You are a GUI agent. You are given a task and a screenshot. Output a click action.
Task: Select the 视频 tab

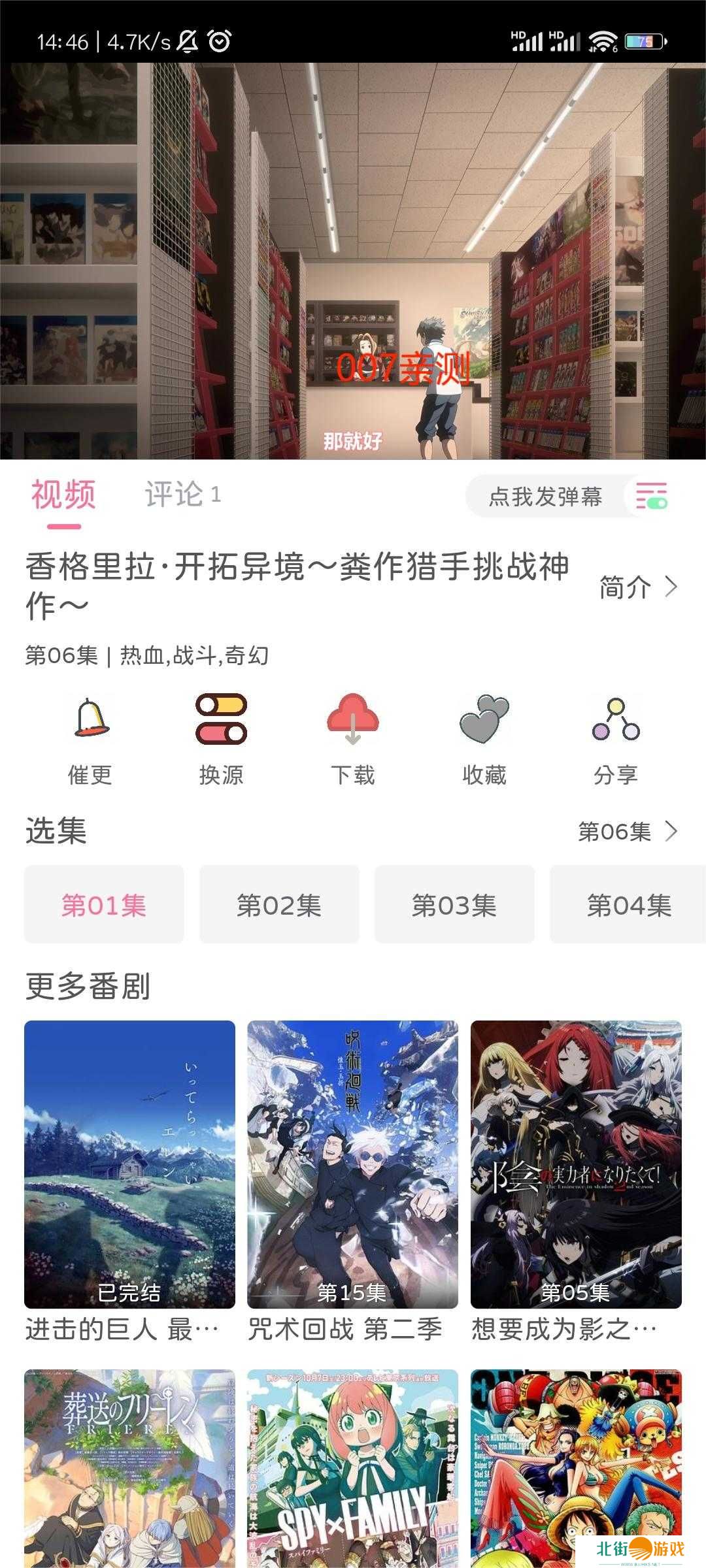[63, 495]
